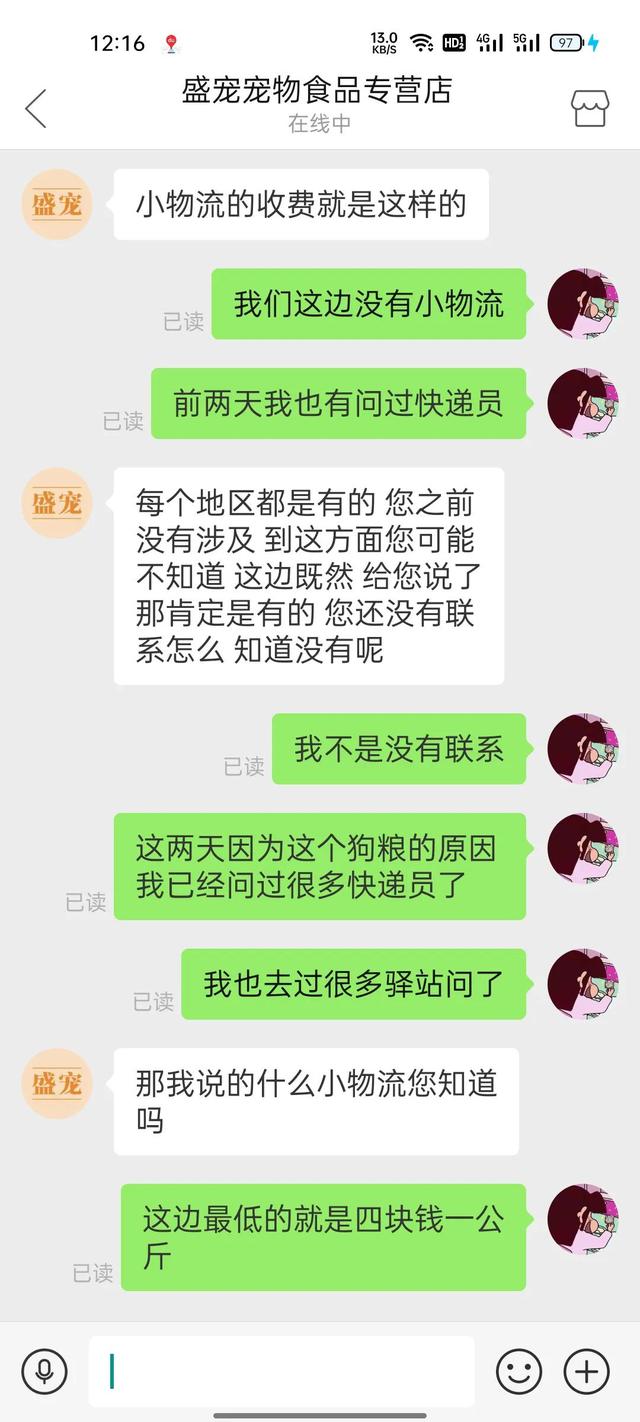
Task: Open my avatar beside 我们这边没有小物流
Action: [583, 304]
